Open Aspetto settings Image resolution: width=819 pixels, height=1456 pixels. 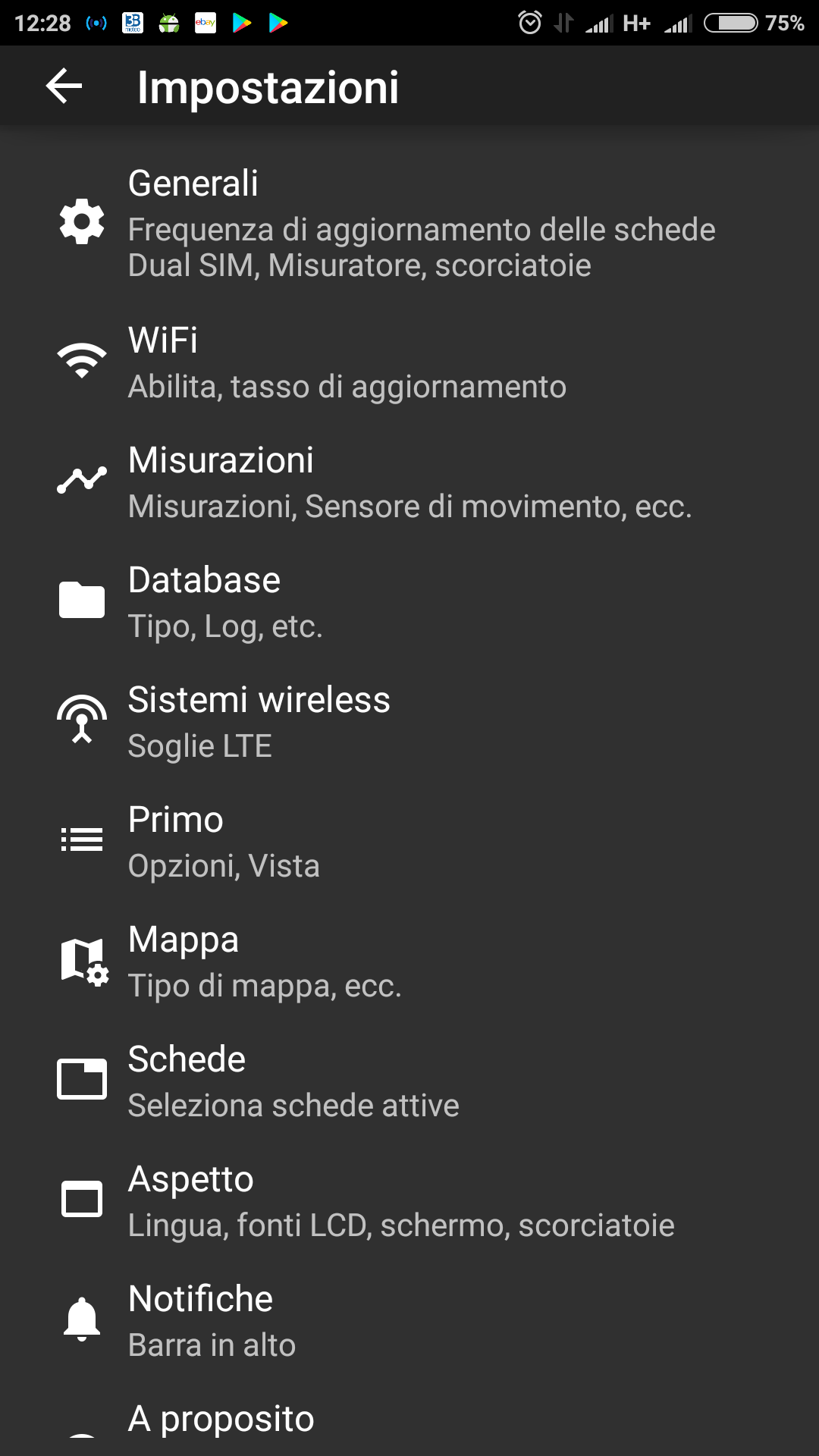pyautogui.click(x=409, y=1201)
